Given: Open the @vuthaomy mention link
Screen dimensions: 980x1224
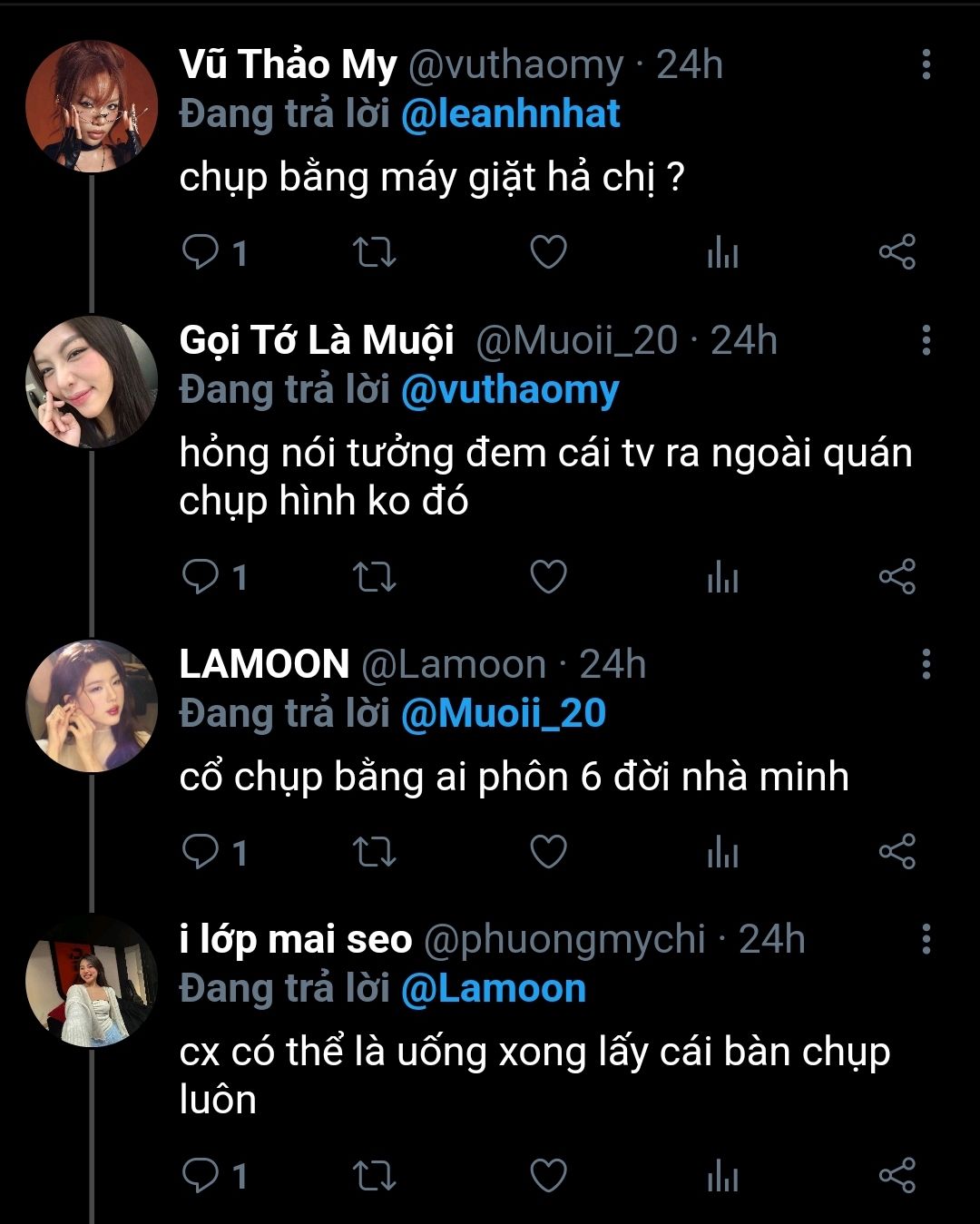Looking at the screenshot, I should click(x=509, y=390).
